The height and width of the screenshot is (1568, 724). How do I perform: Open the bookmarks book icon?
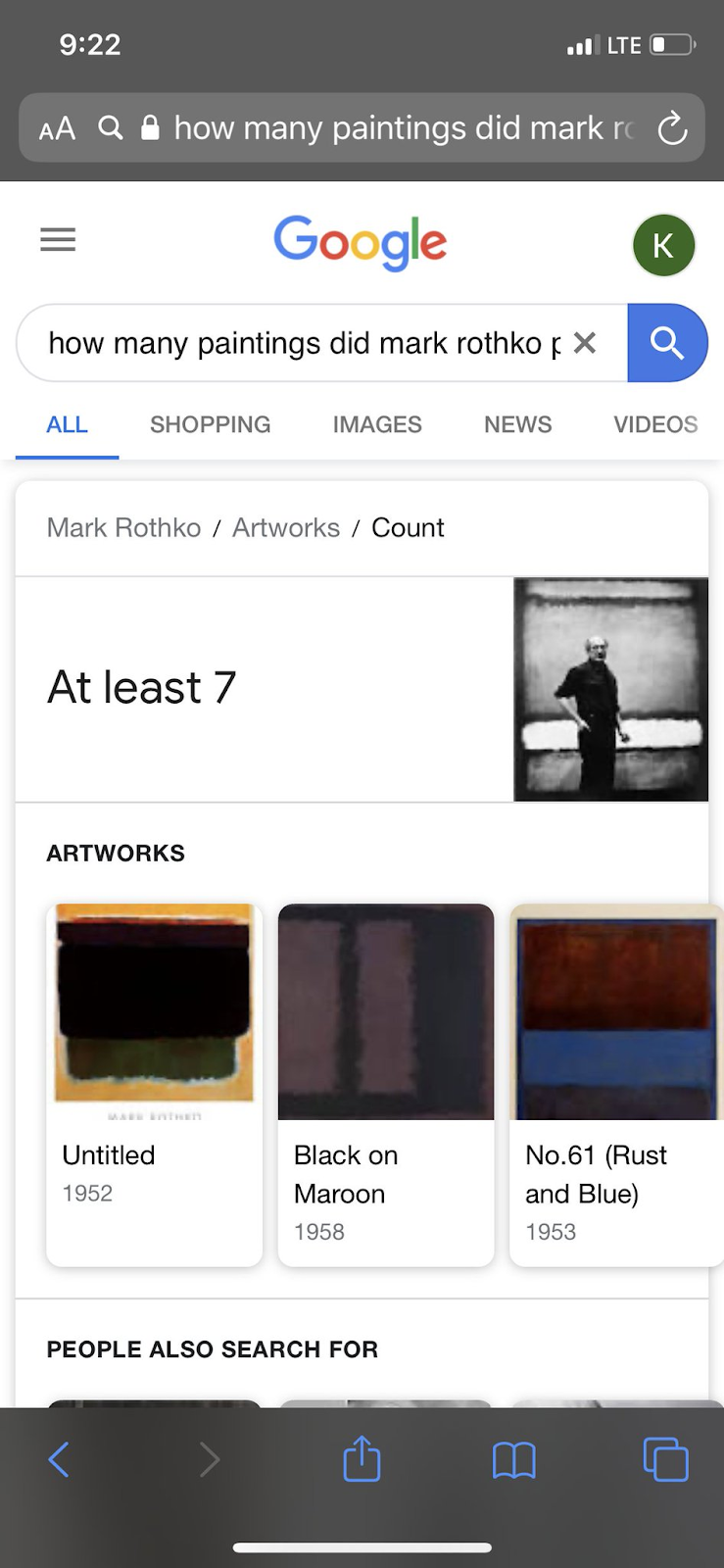[513, 1460]
